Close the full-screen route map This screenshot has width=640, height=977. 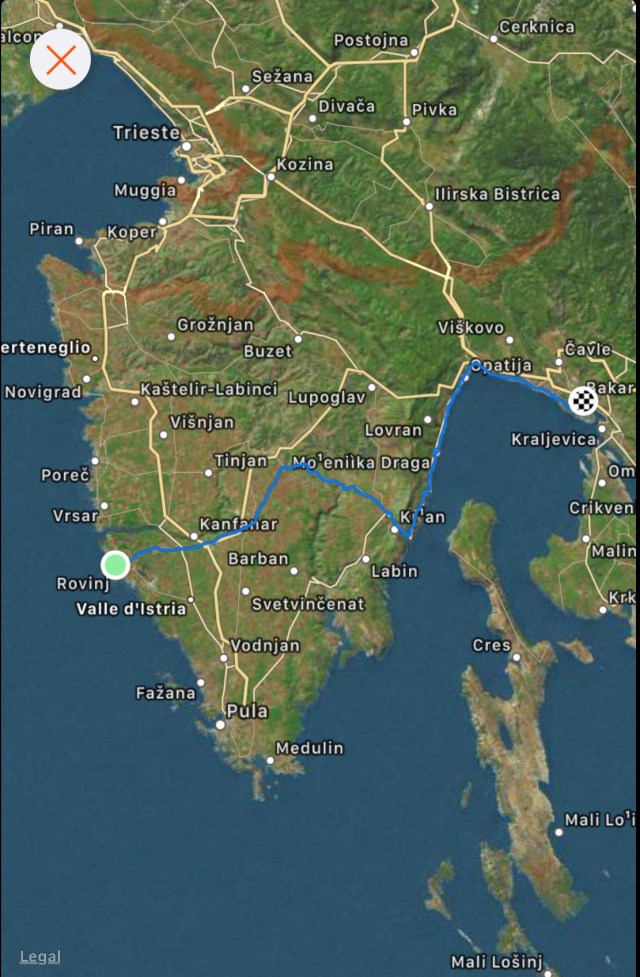(x=61, y=60)
